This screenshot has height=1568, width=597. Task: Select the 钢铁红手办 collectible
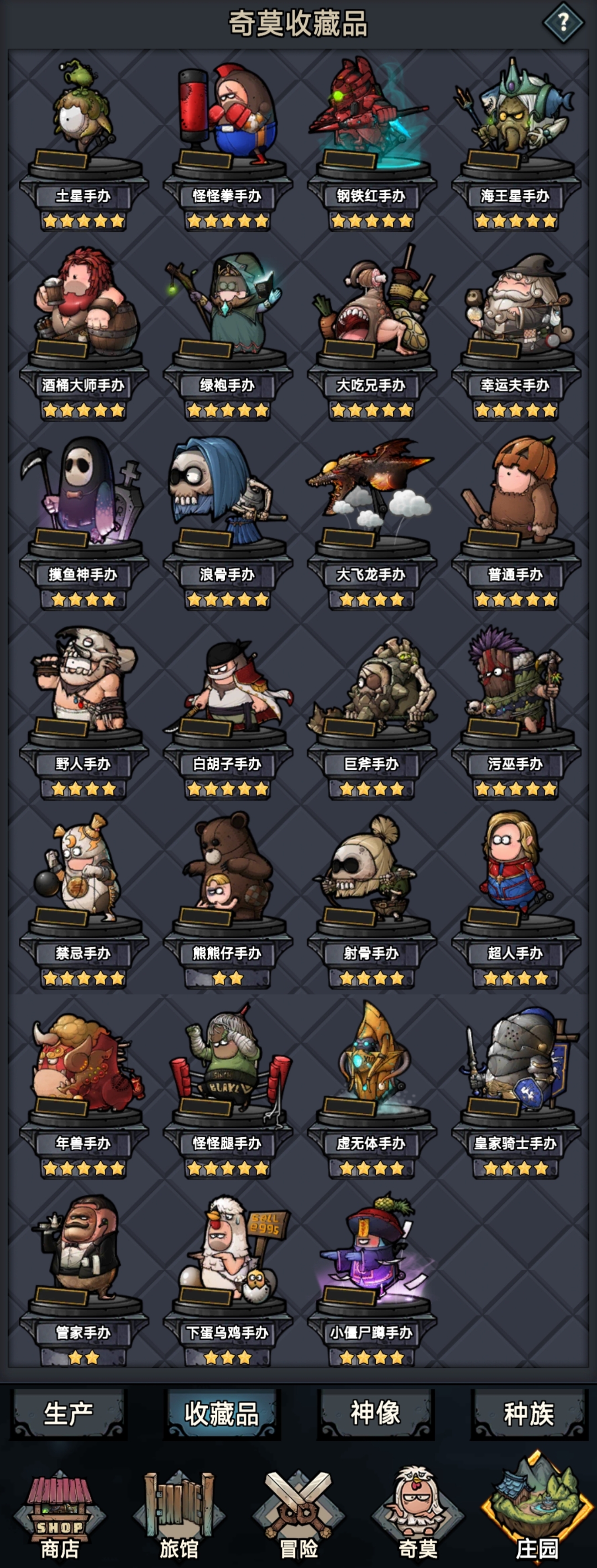372,122
